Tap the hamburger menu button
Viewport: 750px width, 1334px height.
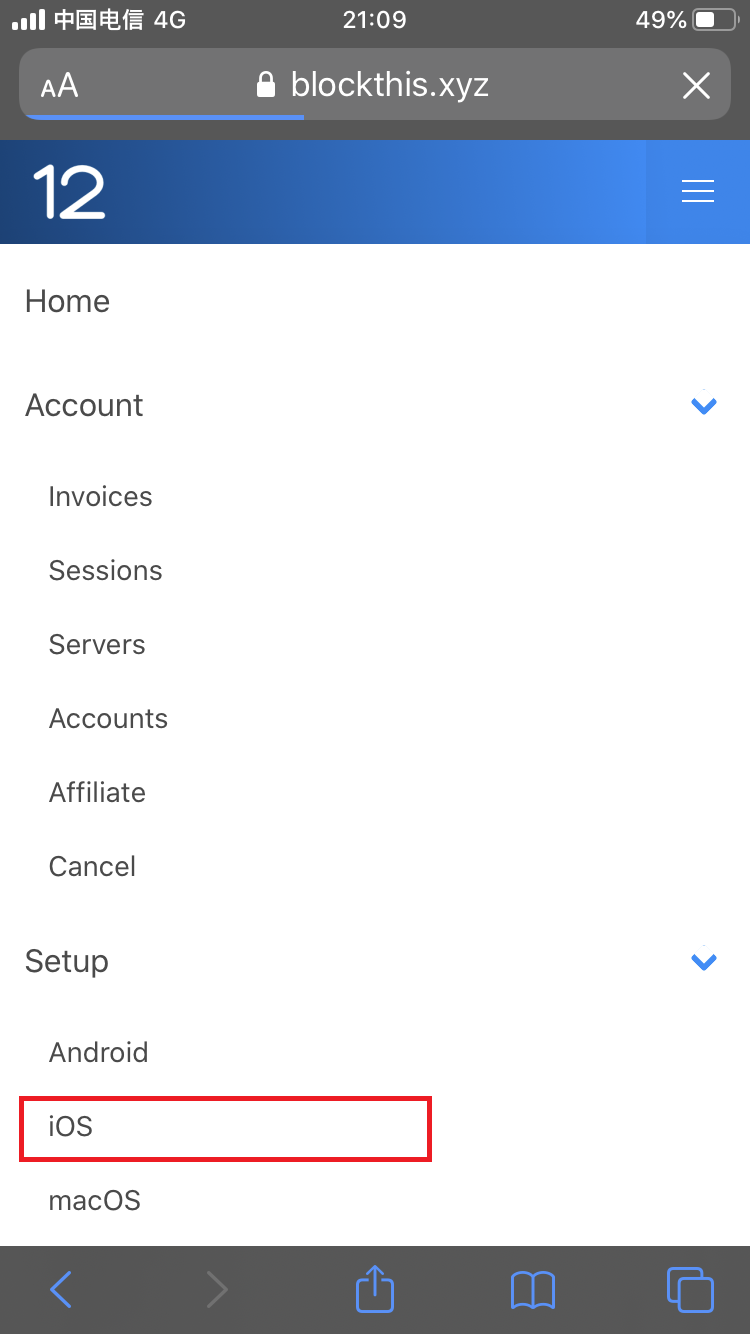click(x=697, y=192)
